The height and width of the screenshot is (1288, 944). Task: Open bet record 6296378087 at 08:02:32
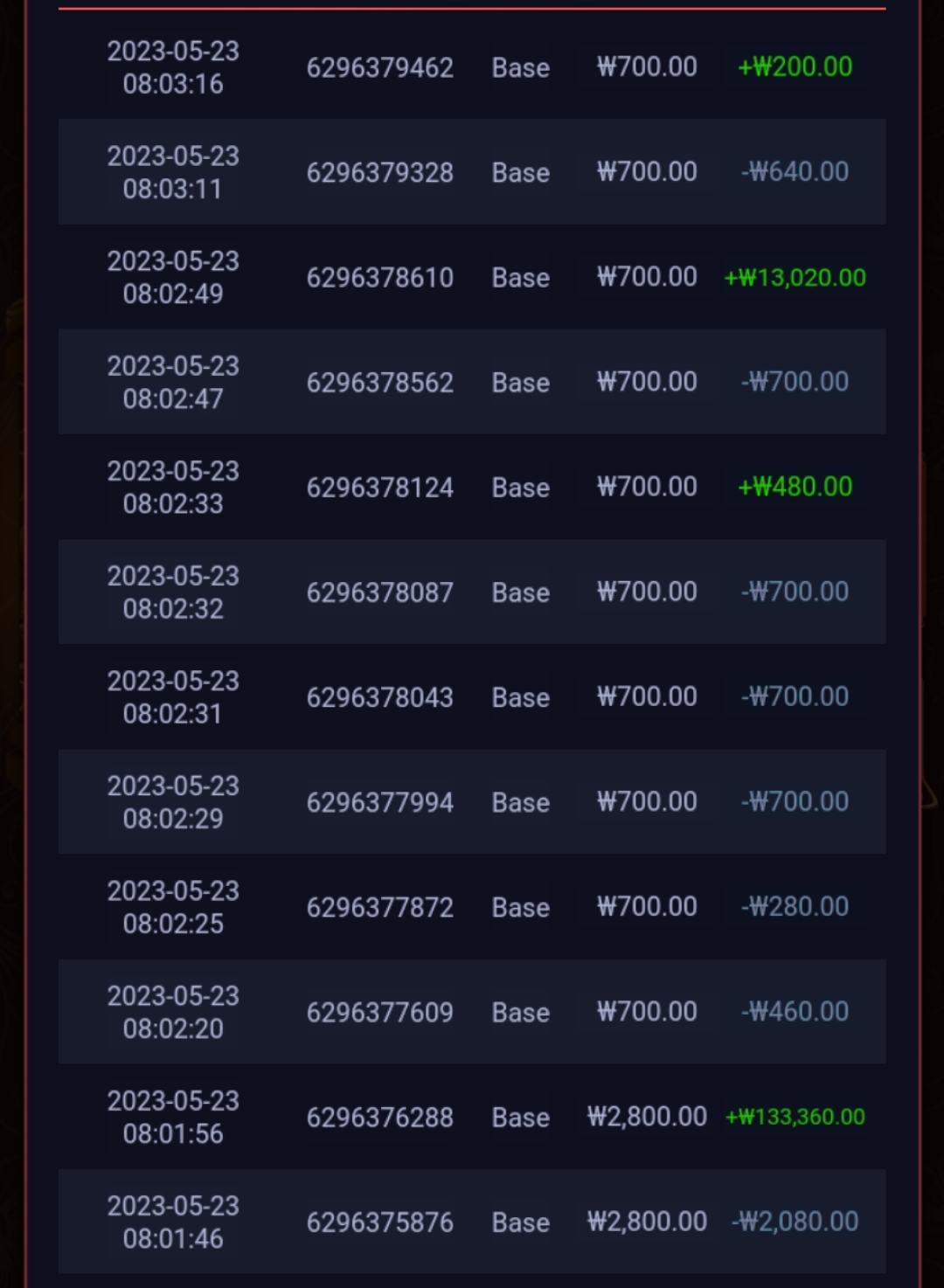coord(472,592)
